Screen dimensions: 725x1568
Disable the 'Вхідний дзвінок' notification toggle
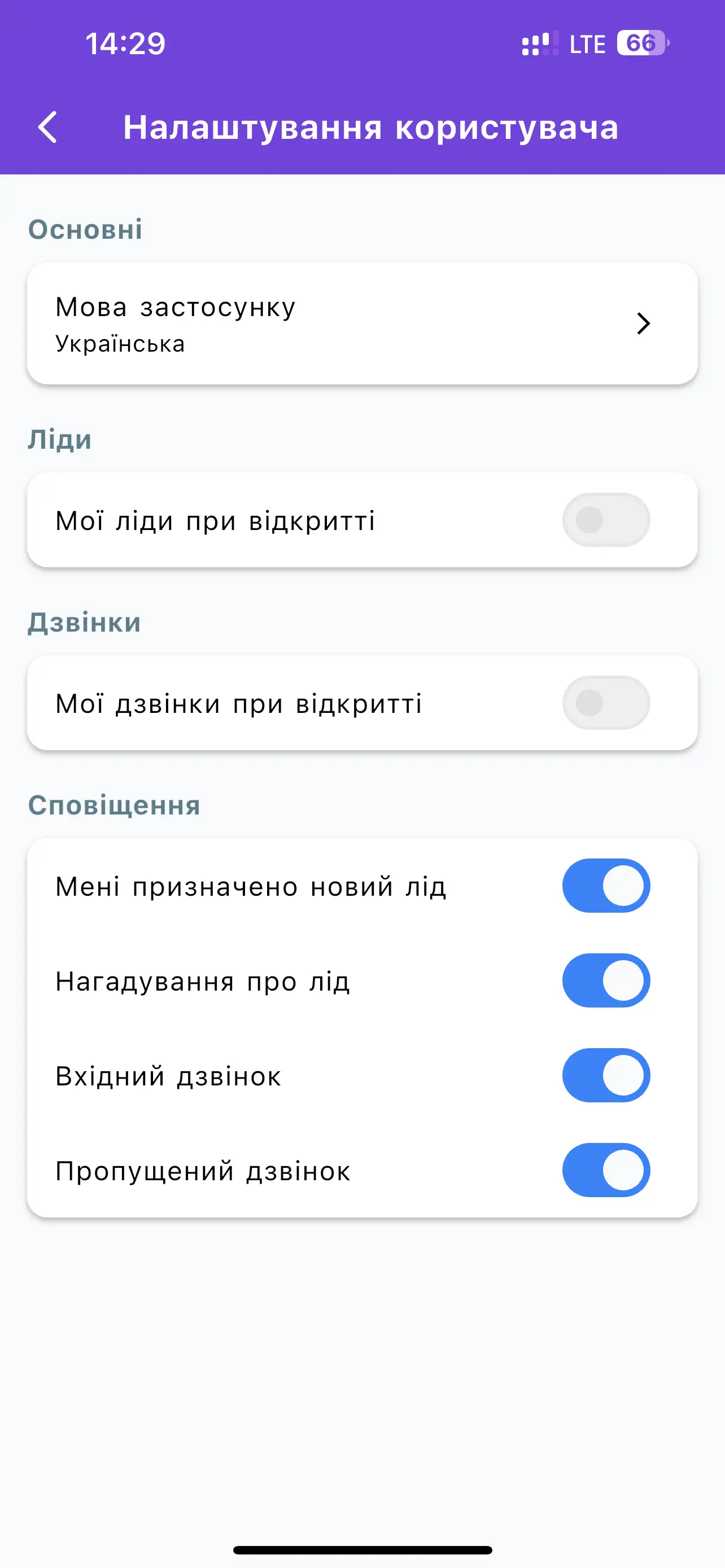click(606, 1076)
